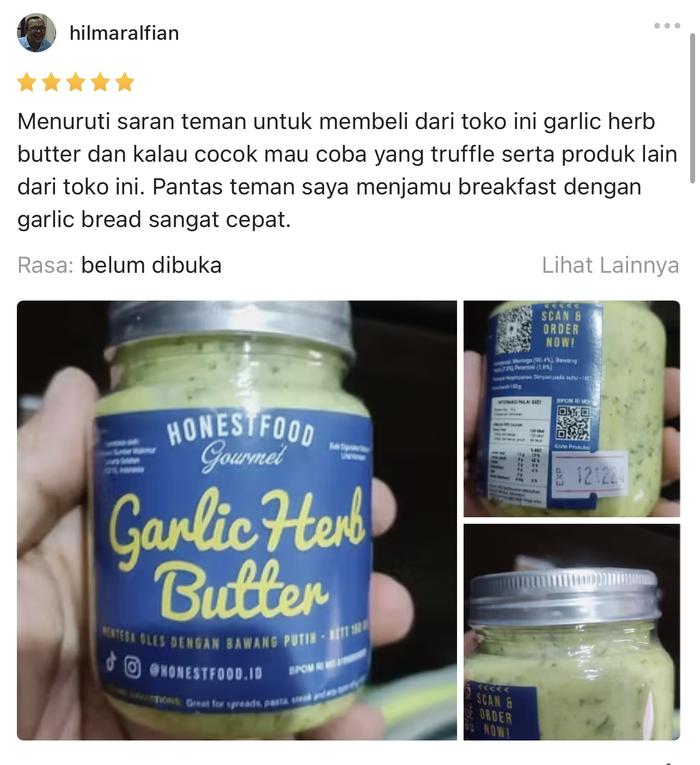Expand review with Lihat Lainnya
700x765 pixels.
click(x=610, y=266)
